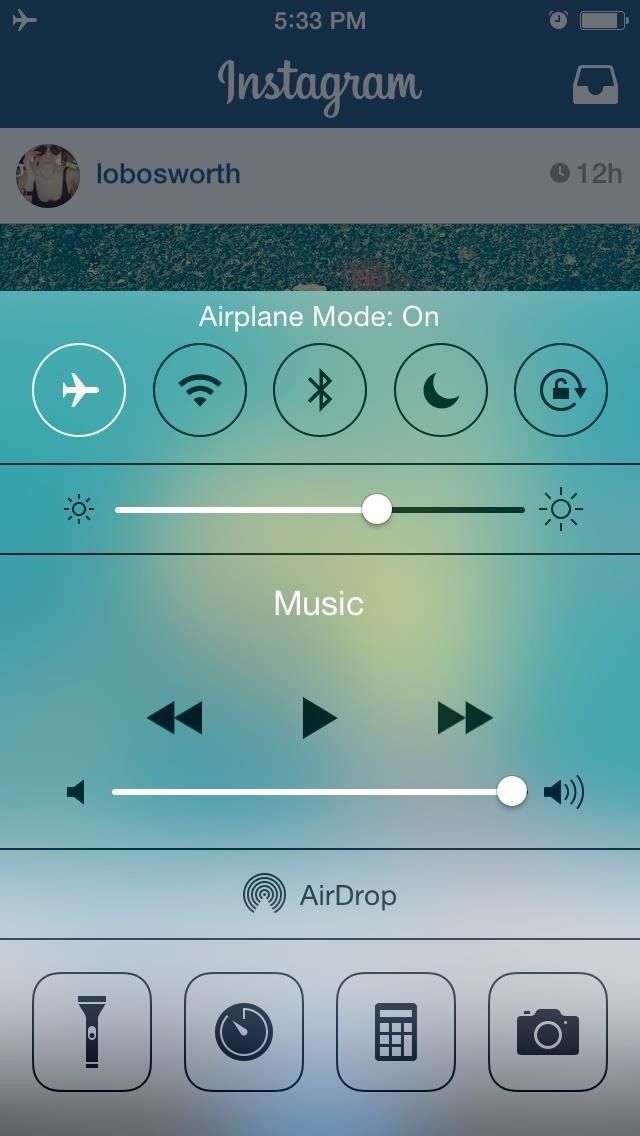
Task: Play the music
Action: point(319,718)
